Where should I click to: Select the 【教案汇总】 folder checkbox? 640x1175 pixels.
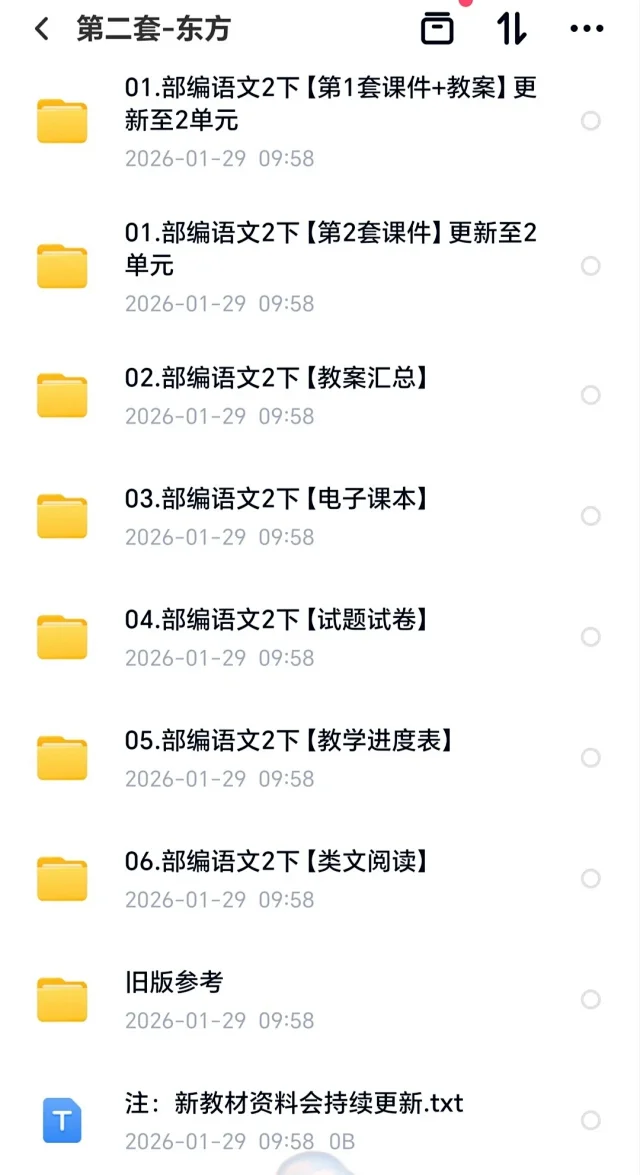(x=591, y=395)
